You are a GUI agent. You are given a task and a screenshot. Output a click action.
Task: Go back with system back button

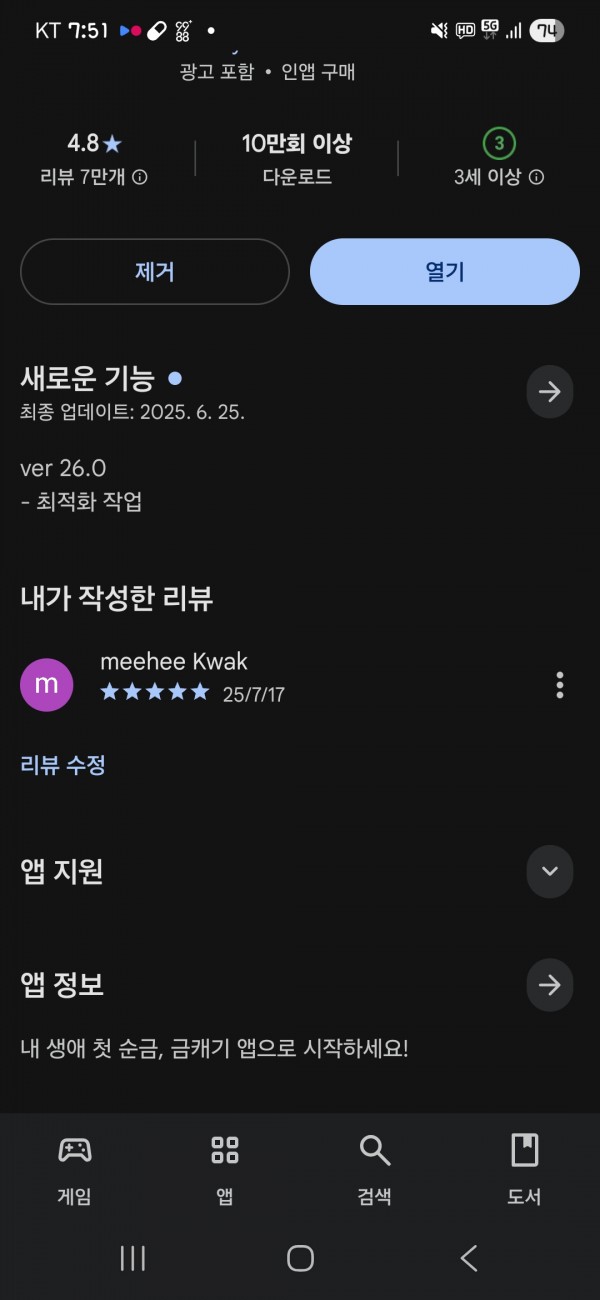click(468, 1258)
